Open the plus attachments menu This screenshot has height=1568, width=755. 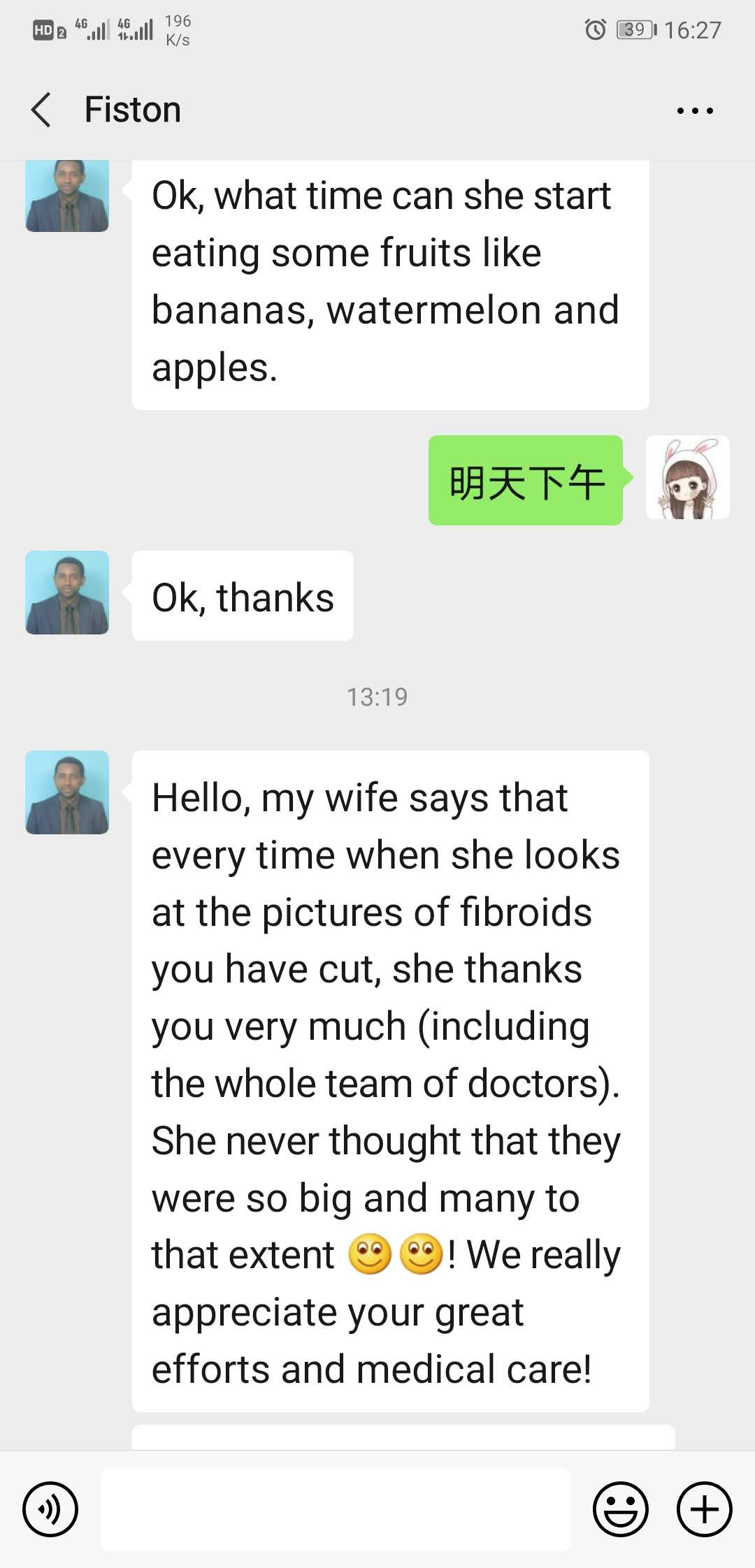tap(704, 1509)
